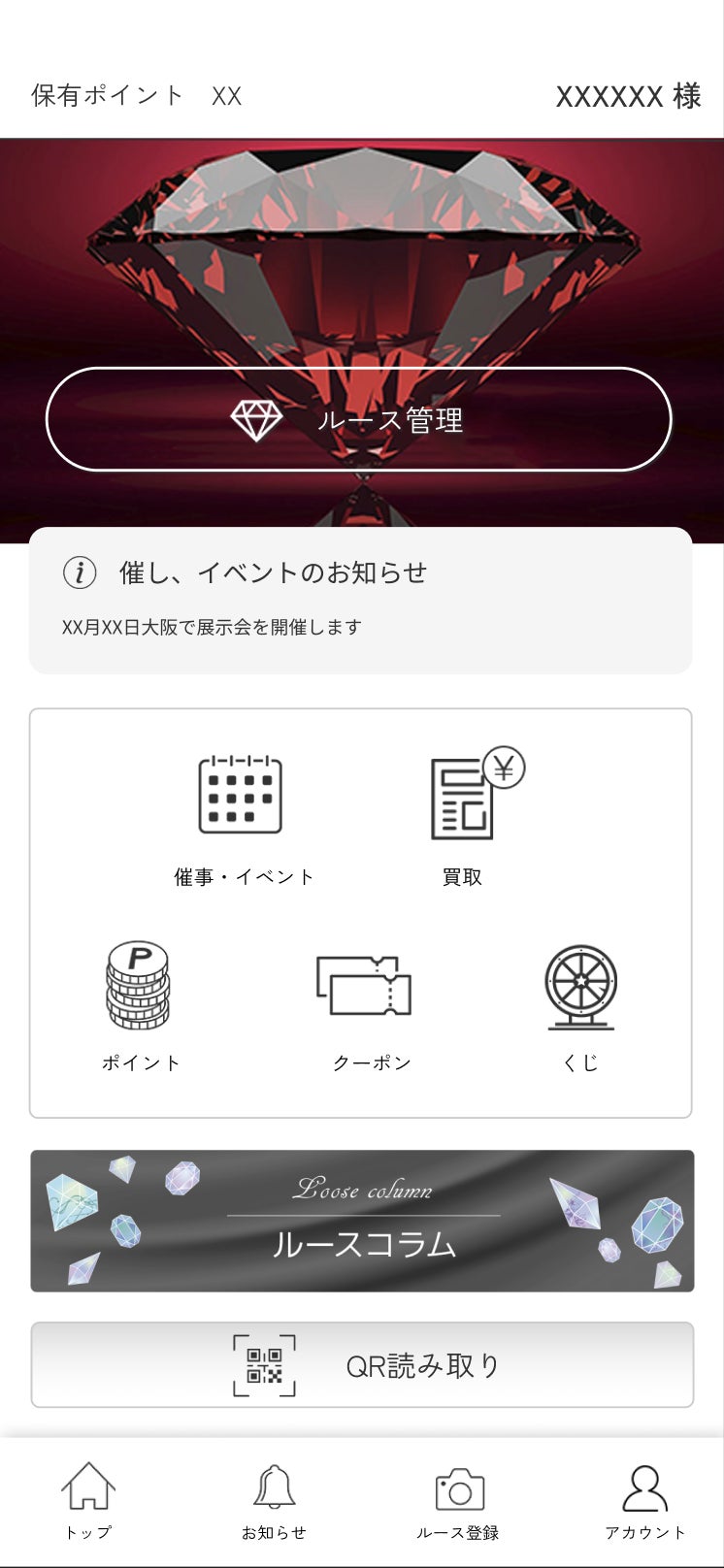Open the アカウント tab

point(644,1500)
